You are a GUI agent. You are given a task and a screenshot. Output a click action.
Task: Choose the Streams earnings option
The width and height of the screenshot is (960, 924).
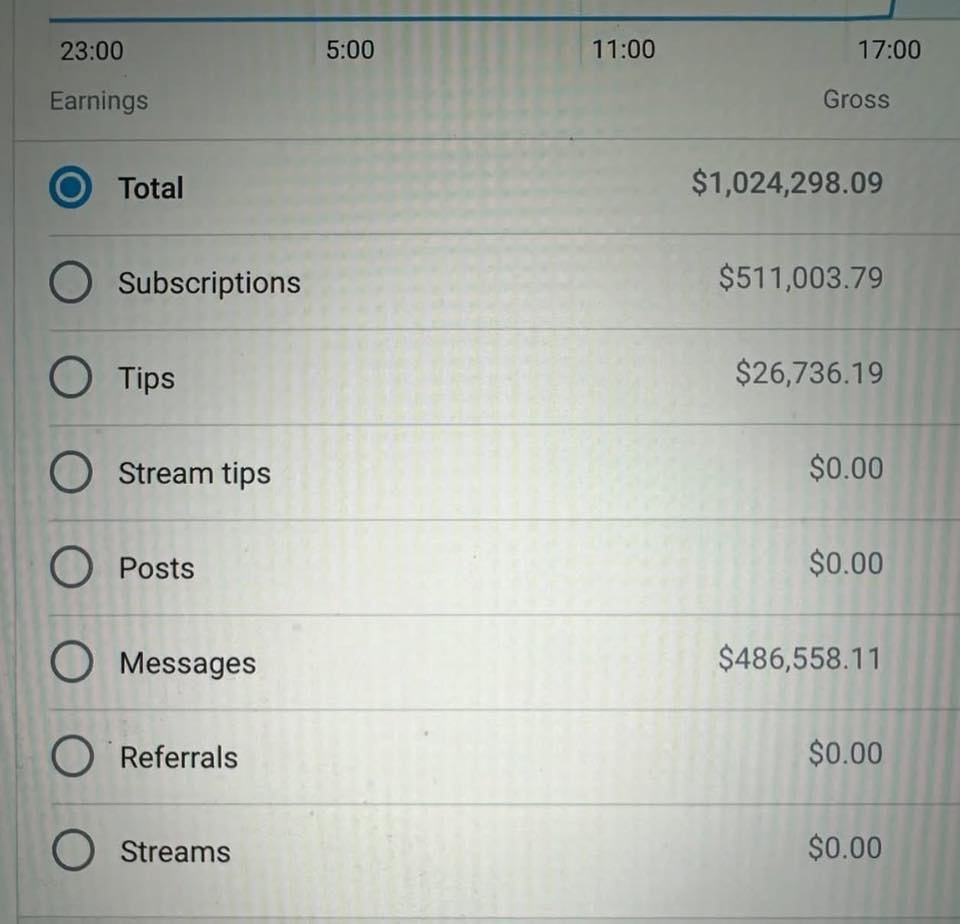click(71, 851)
